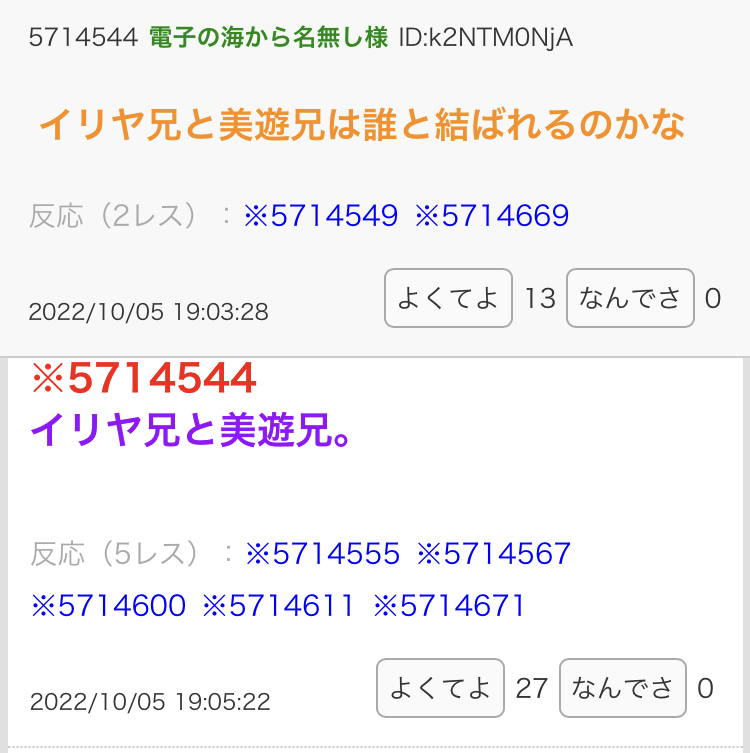Open reply link ※5714671
This screenshot has height=753, width=750.
point(449,605)
